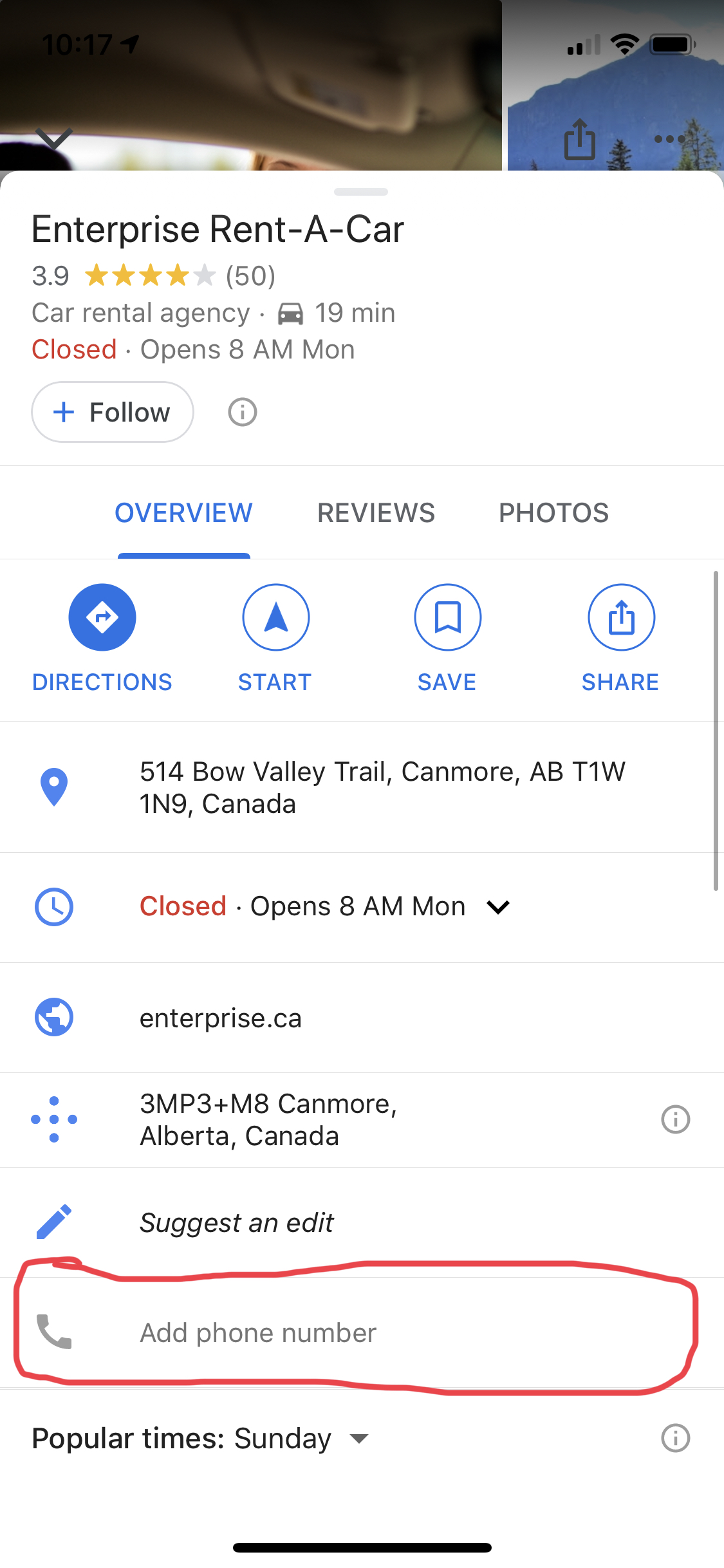Expand the opening hours row
Viewport: 724px width, 1568px height.
(x=498, y=907)
